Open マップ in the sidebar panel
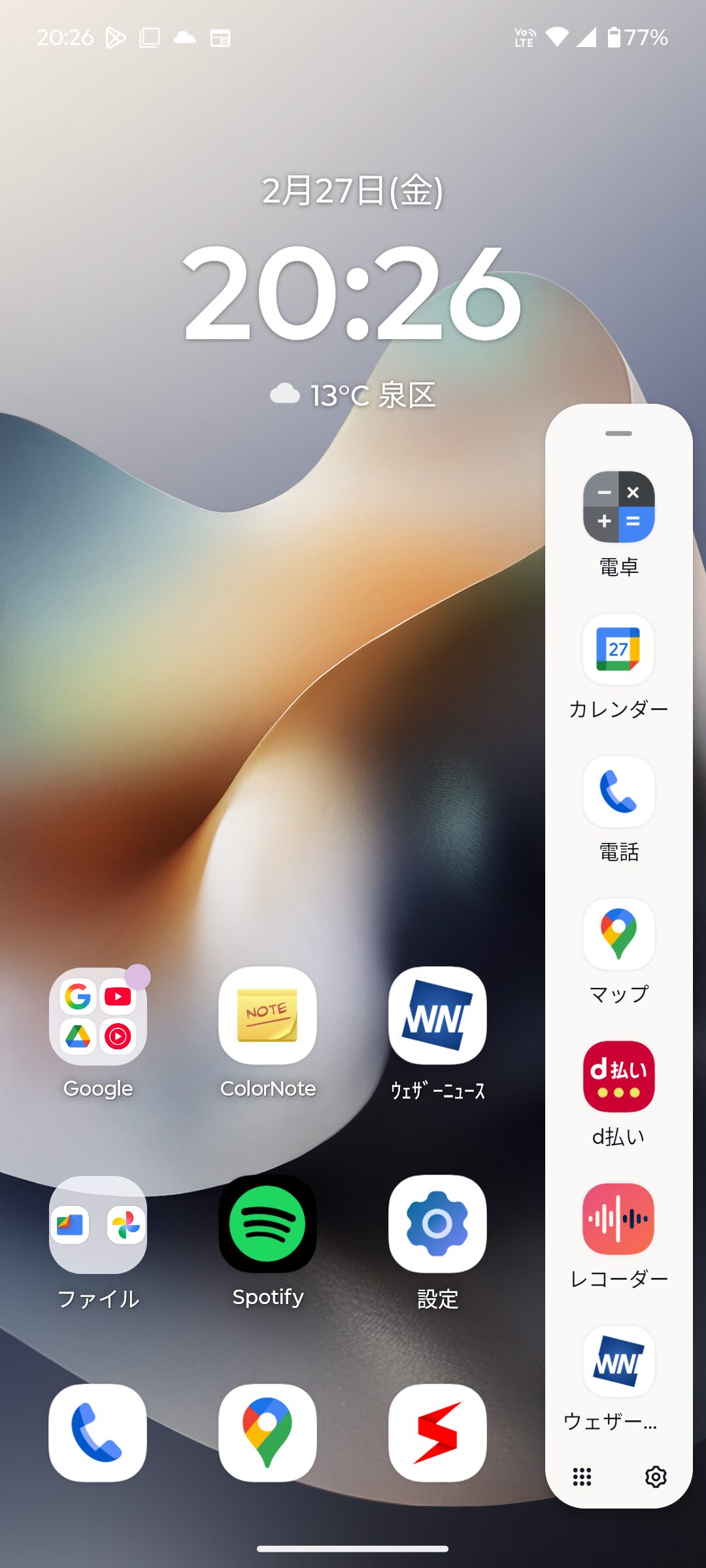Viewport: 706px width, 1568px height. 618,934
